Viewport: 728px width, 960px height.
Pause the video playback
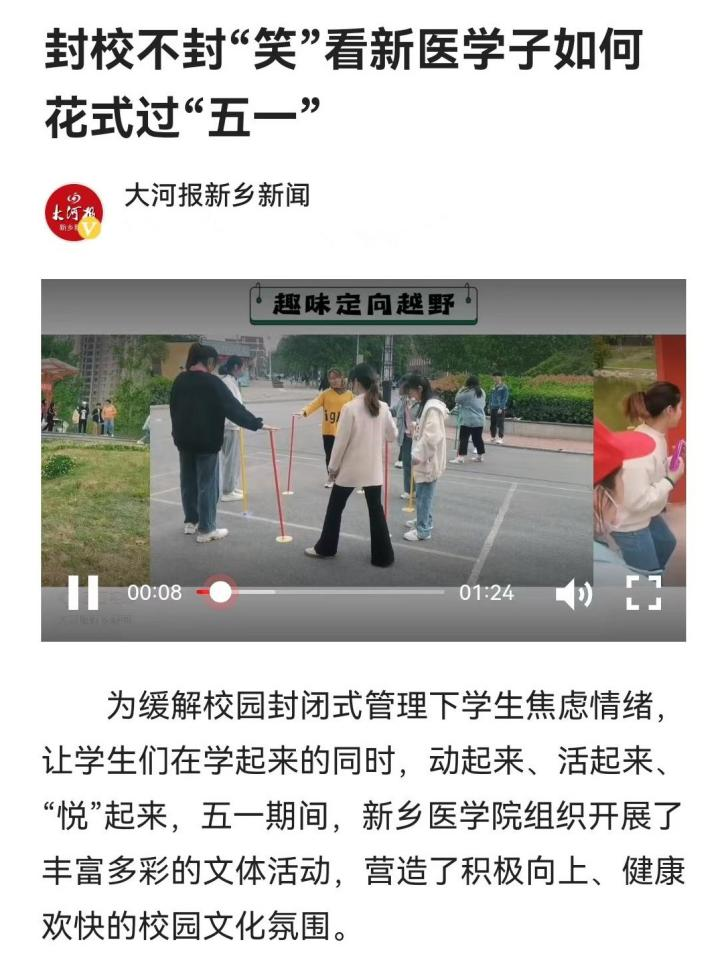(83, 593)
